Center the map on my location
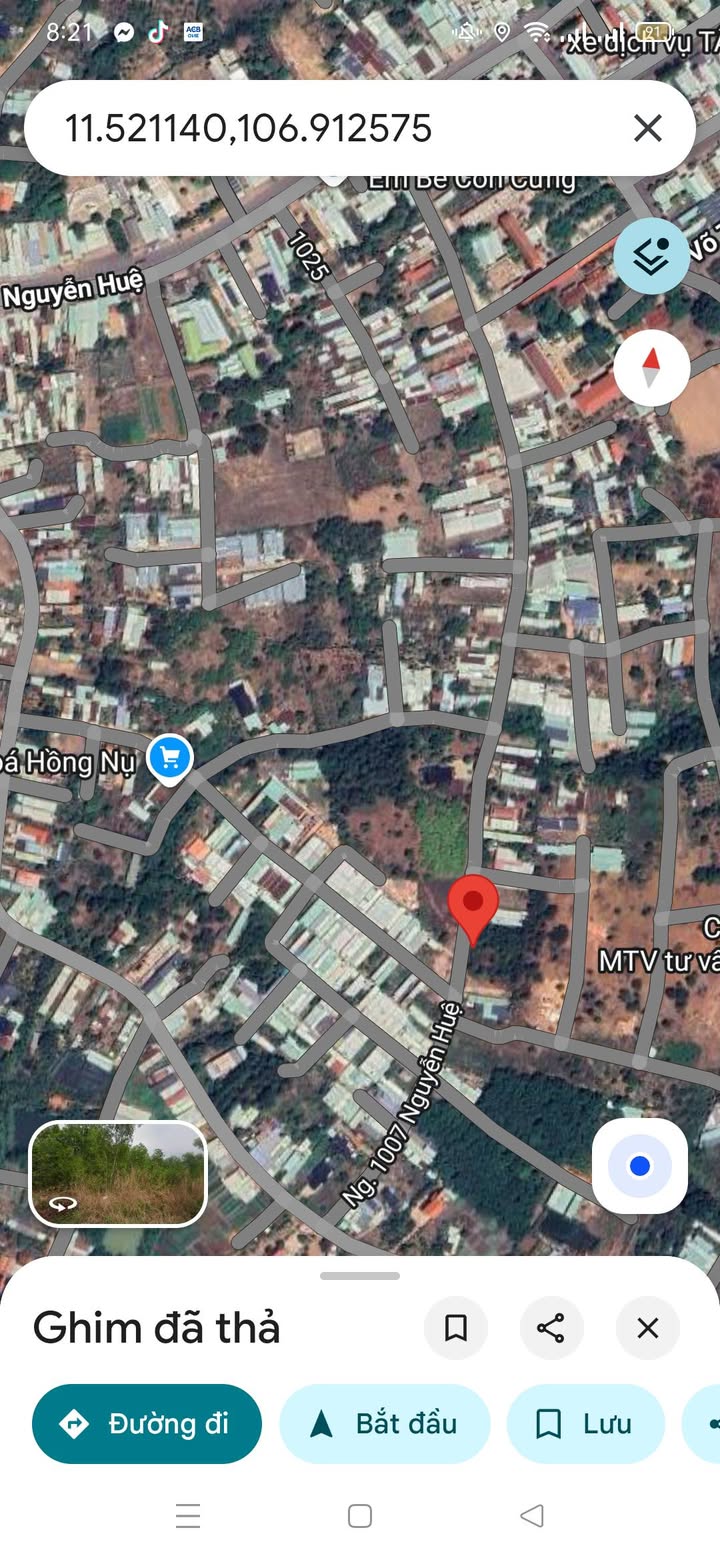 (640, 1166)
